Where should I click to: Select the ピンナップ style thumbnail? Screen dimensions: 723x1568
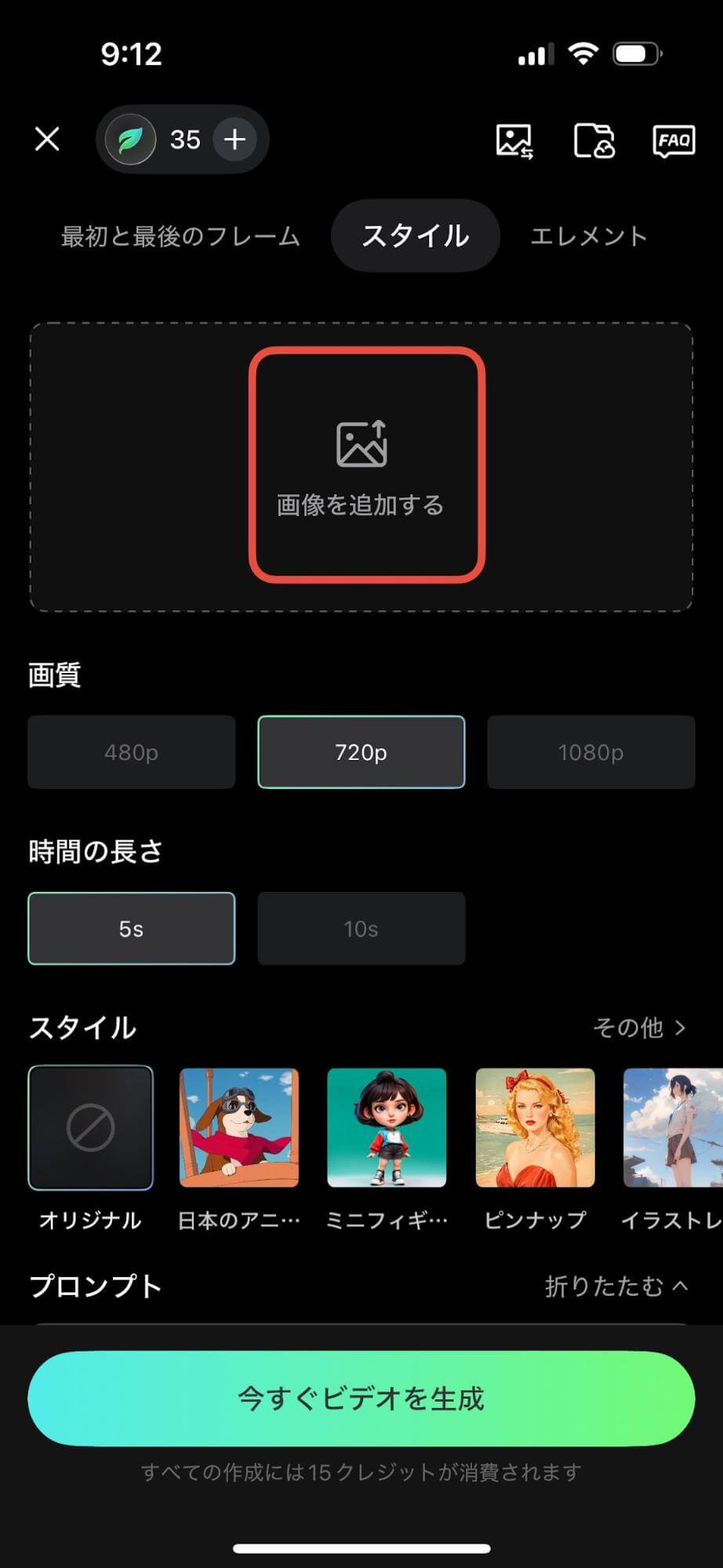click(x=535, y=1128)
